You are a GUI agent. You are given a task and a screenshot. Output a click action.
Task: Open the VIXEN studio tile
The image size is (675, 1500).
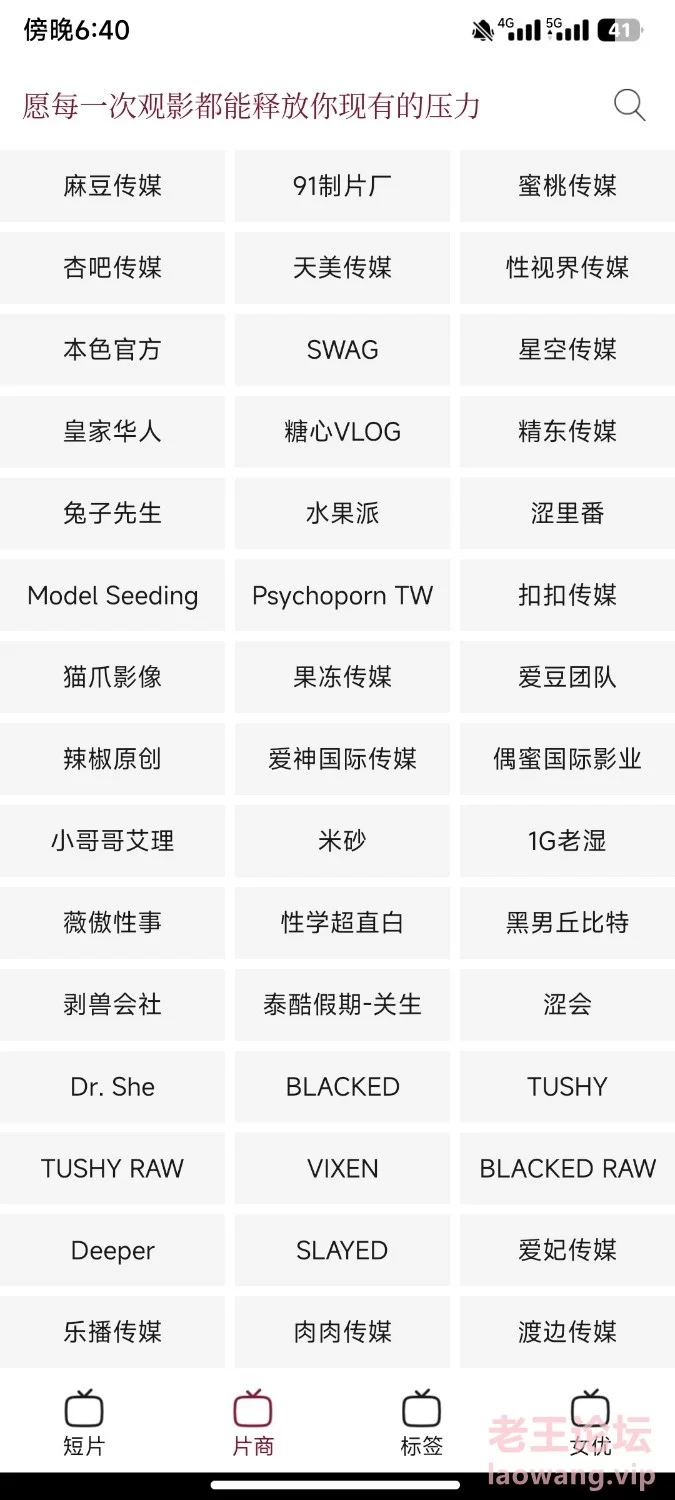tap(342, 1168)
